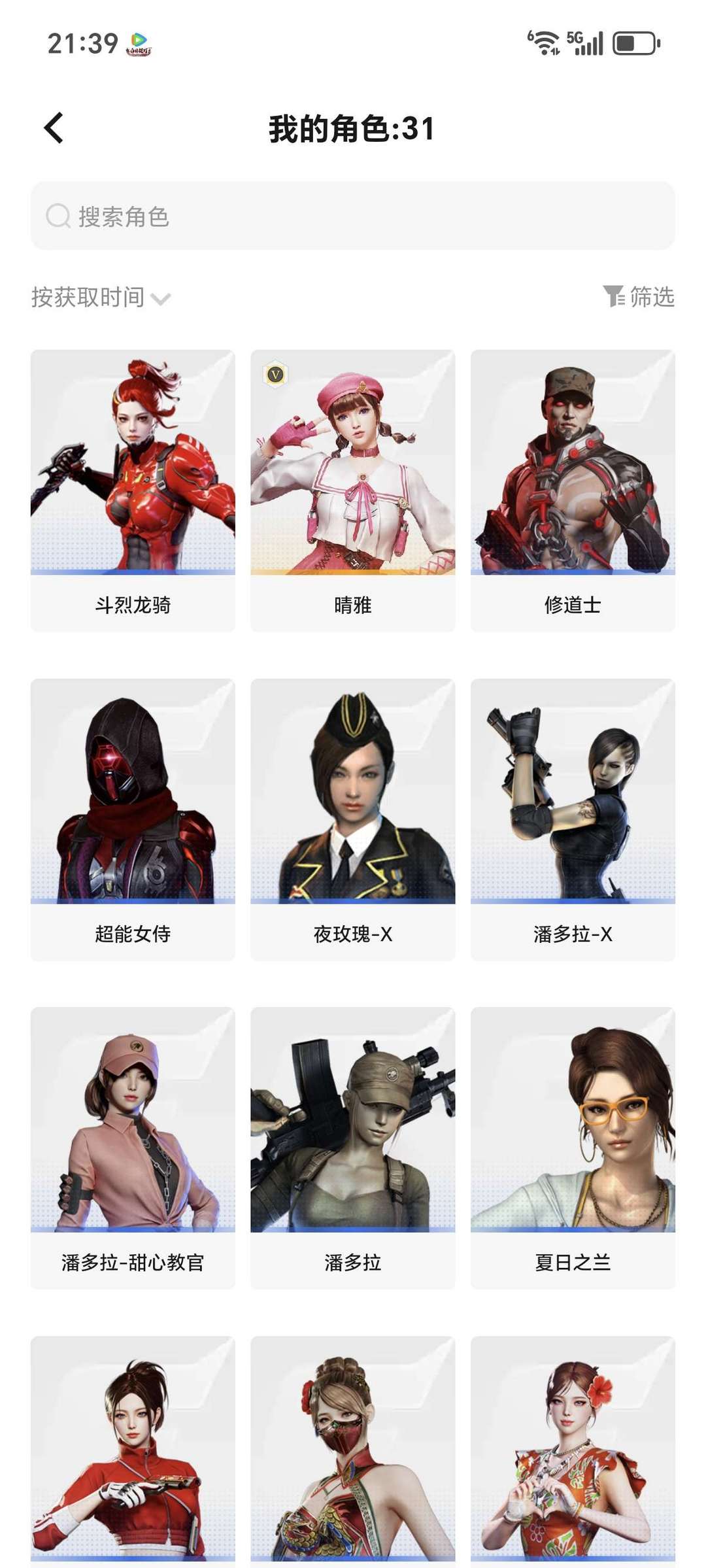Open the 筛选 filter options
The height and width of the screenshot is (1568, 706).
(639, 297)
